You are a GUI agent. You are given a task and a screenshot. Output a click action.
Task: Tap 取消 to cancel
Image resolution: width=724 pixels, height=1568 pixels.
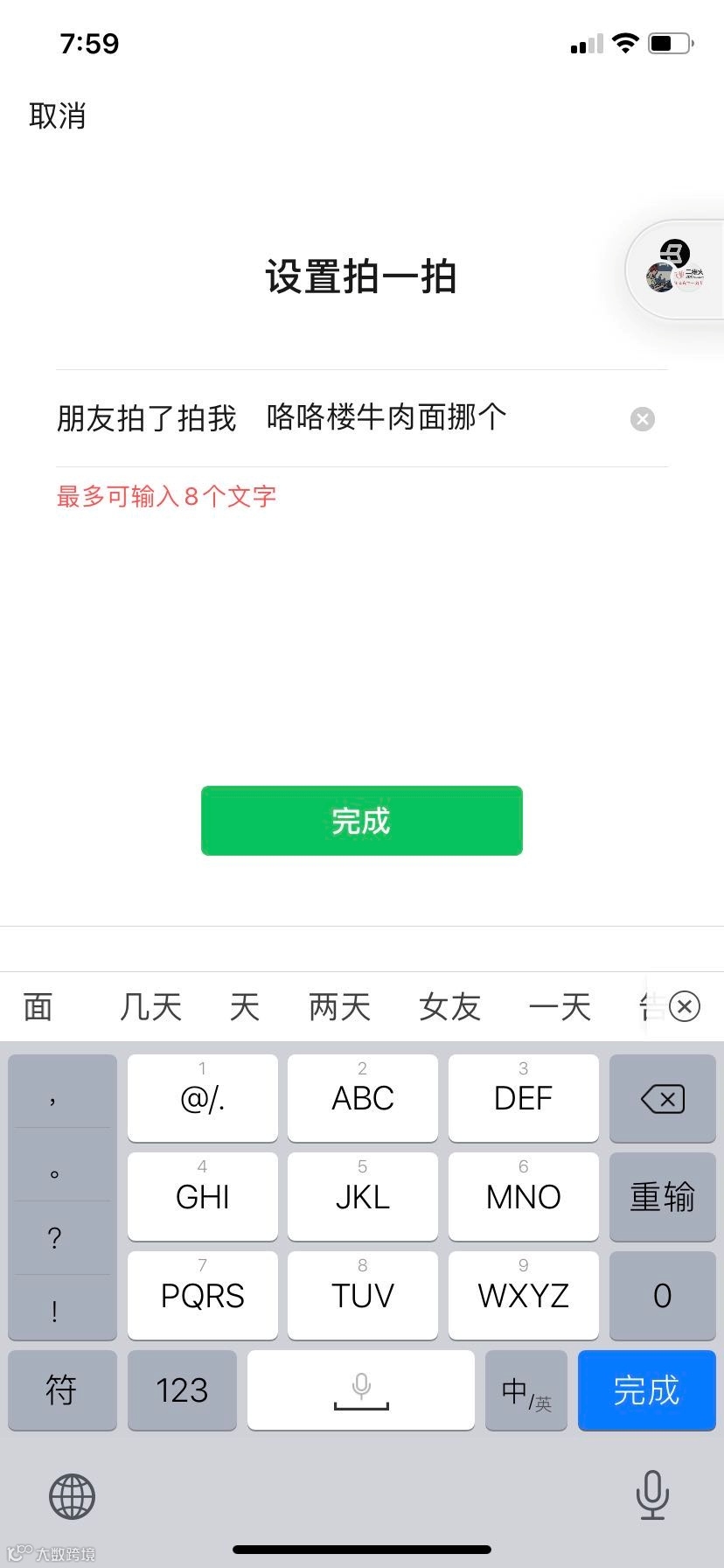point(58,115)
